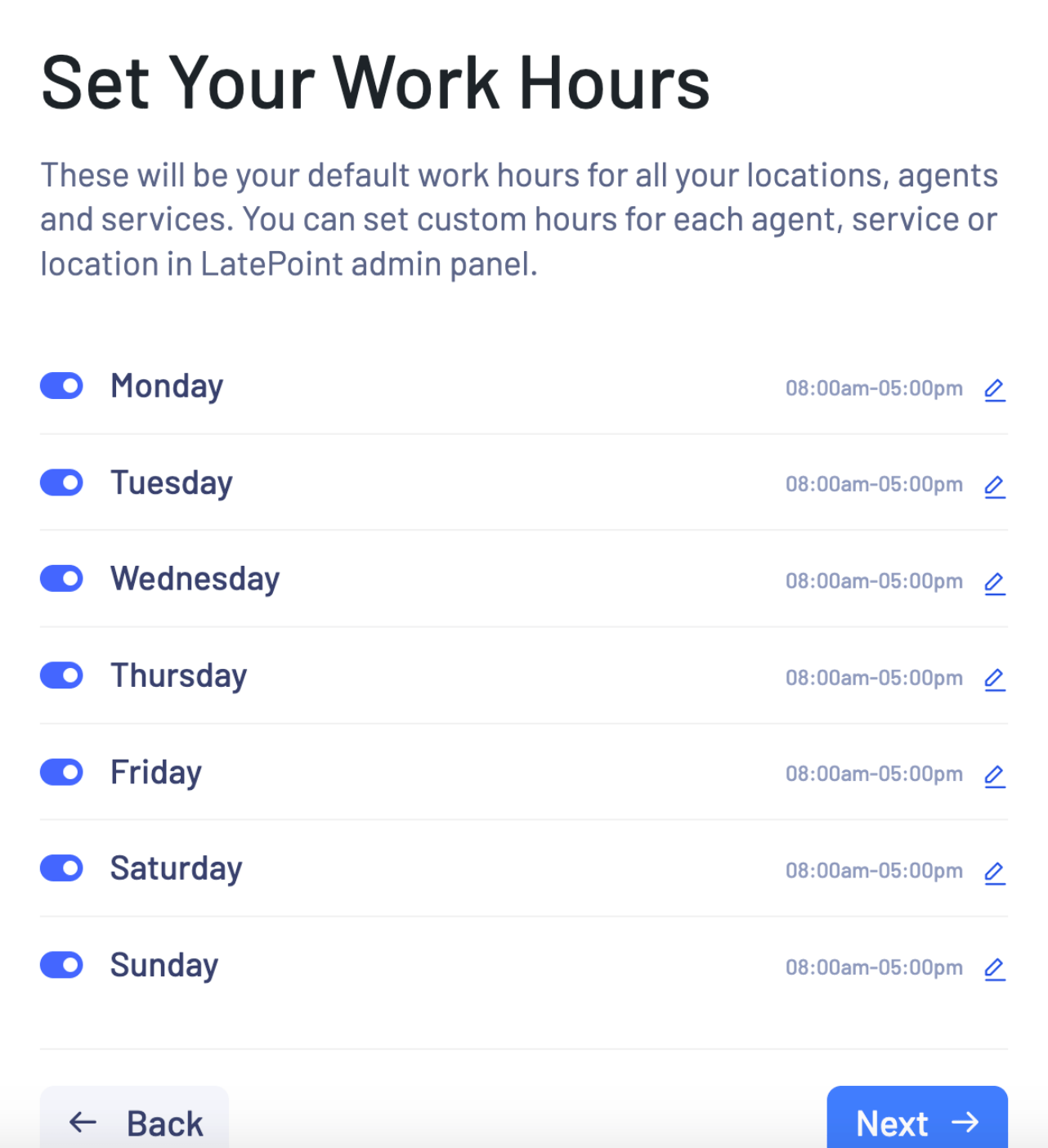The height and width of the screenshot is (1148, 1048).
Task: Go back to the previous setup step
Action: click(x=135, y=1122)
